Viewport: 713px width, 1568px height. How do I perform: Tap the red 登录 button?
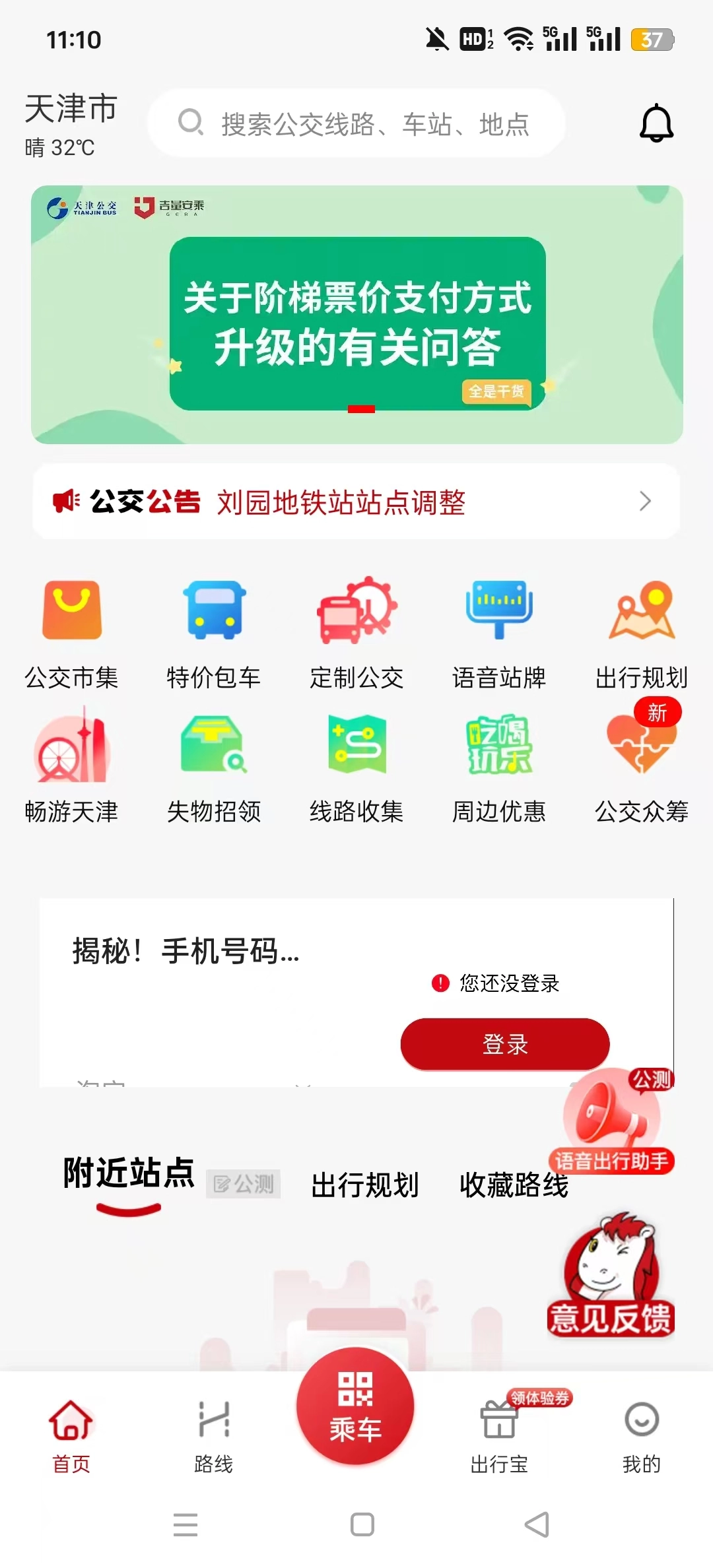coord(505,1043)
